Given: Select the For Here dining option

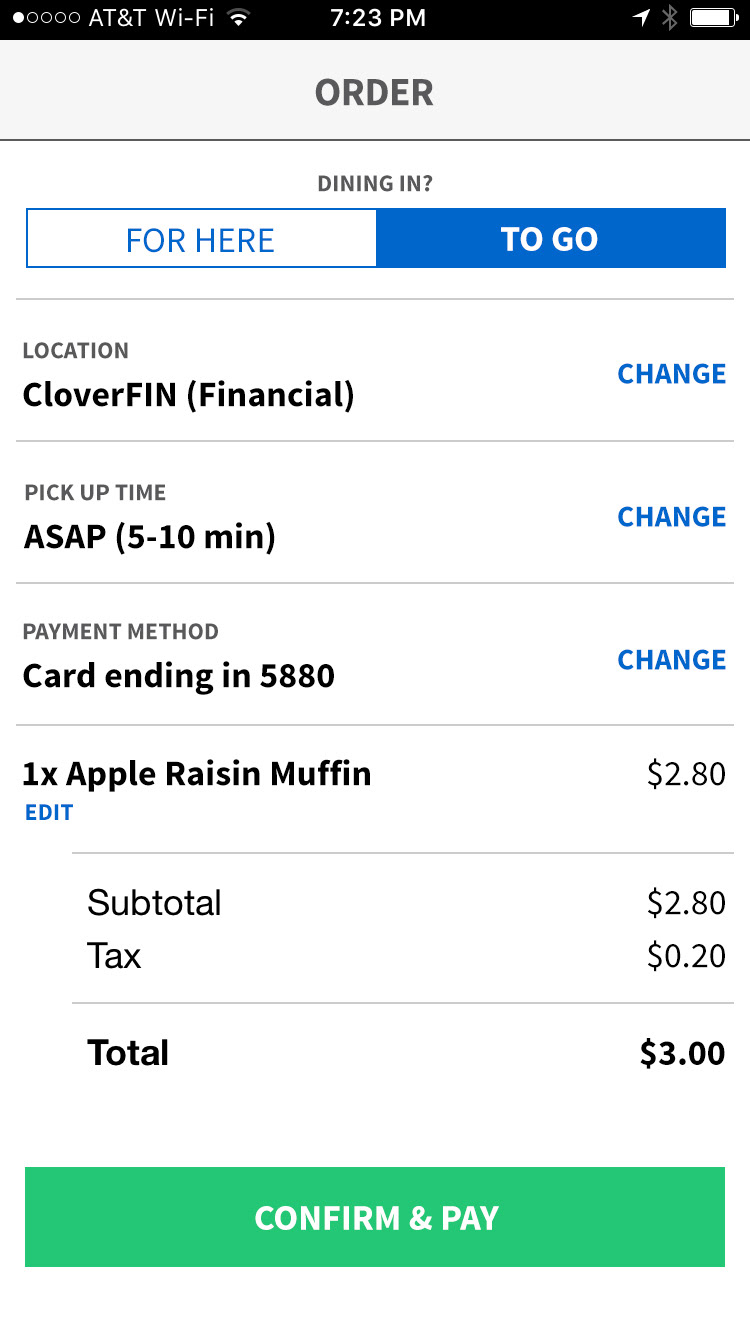Looking at the screenshot, I should pos(200,239).
